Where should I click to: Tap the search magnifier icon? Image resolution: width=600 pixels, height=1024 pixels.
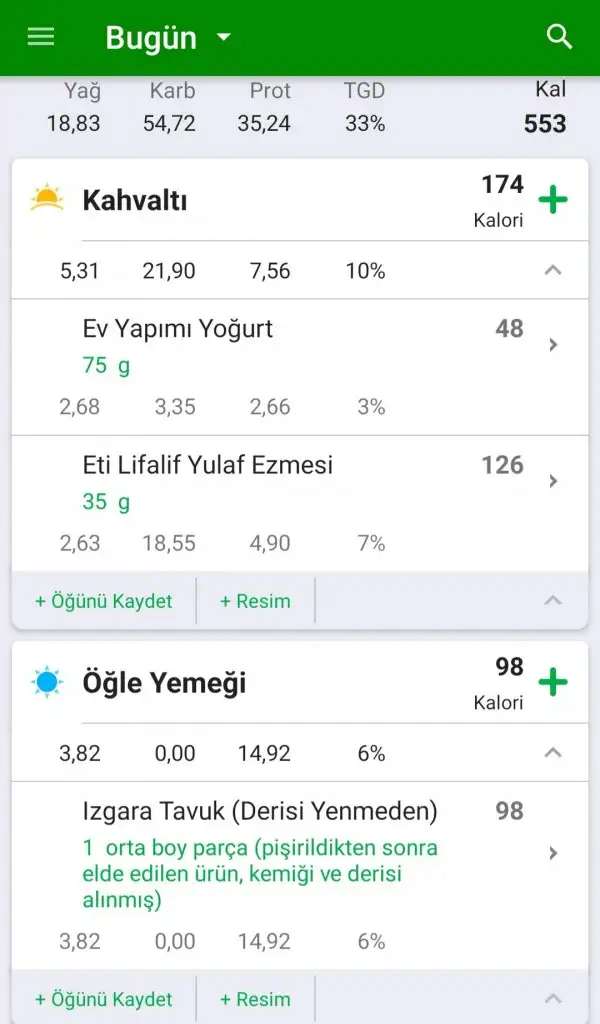(559, 38)
